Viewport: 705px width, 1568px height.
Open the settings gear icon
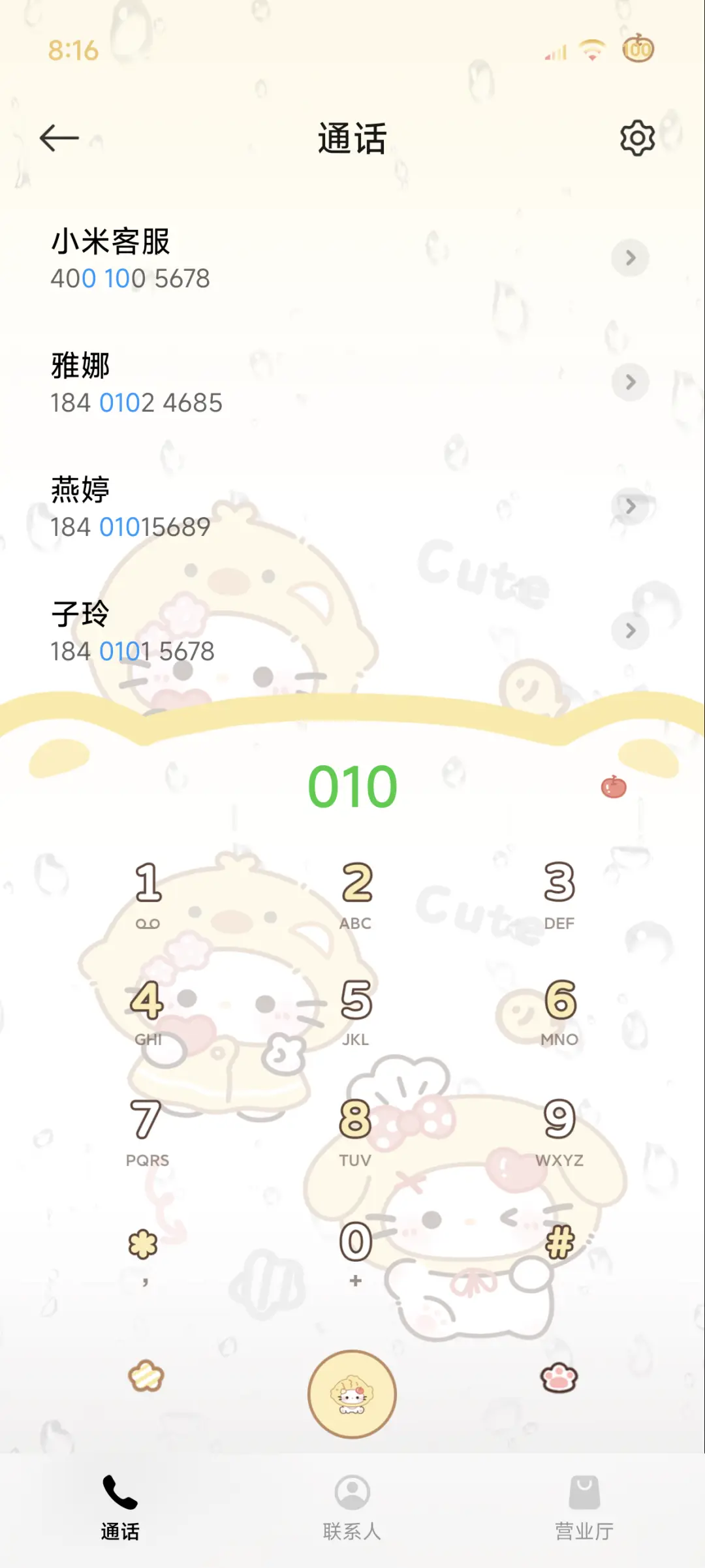636,138
